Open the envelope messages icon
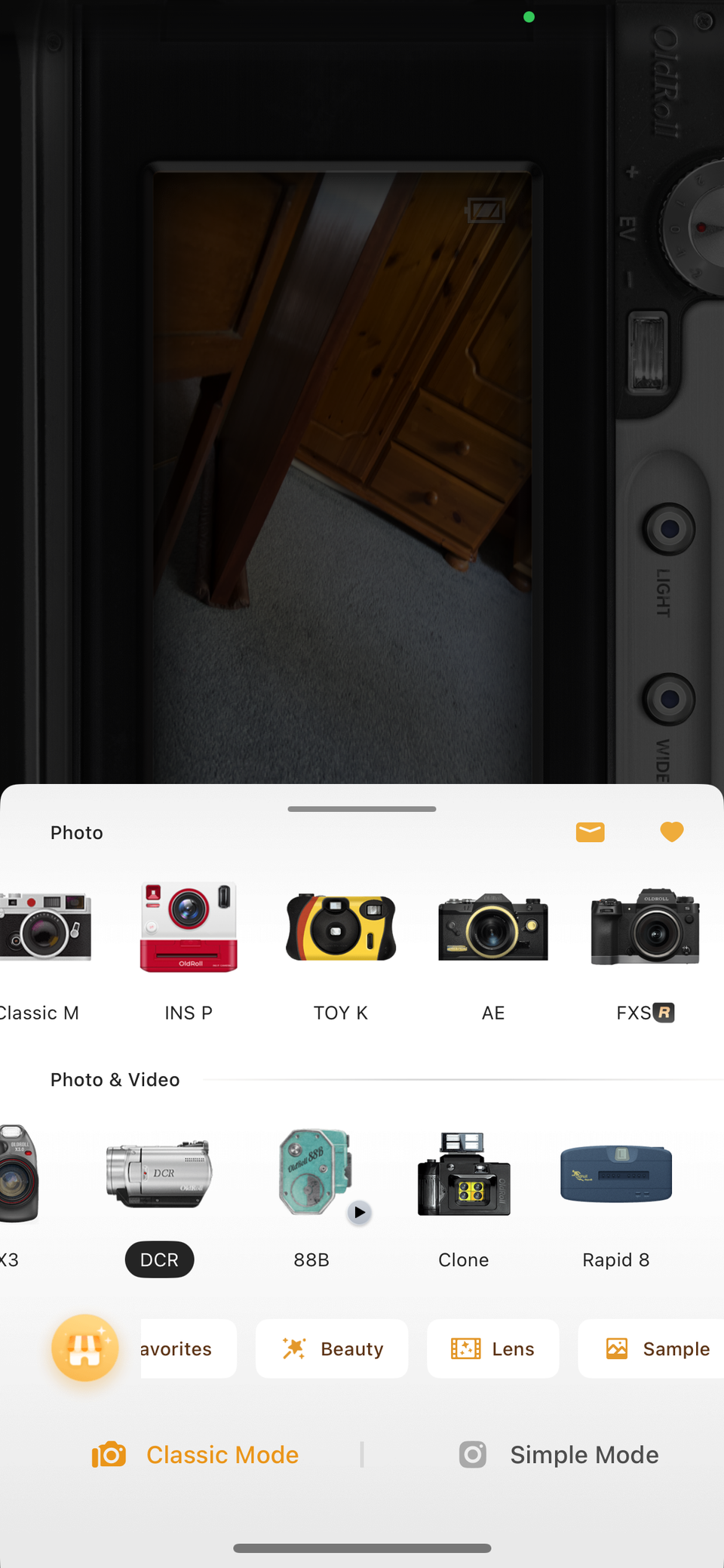The image size is (724, 1568). pos(591,832)
